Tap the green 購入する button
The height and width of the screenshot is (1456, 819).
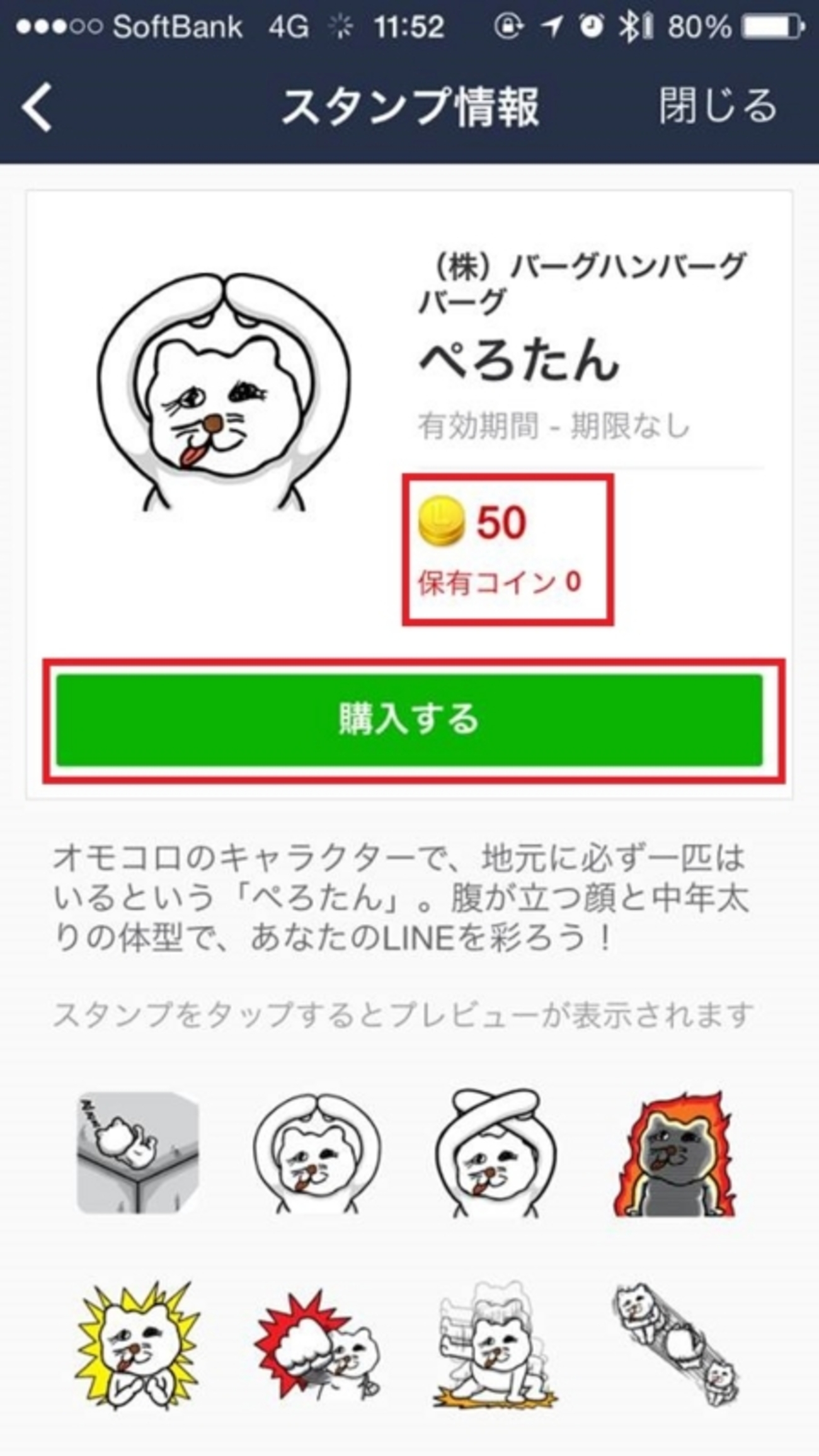tap(409, 720)
